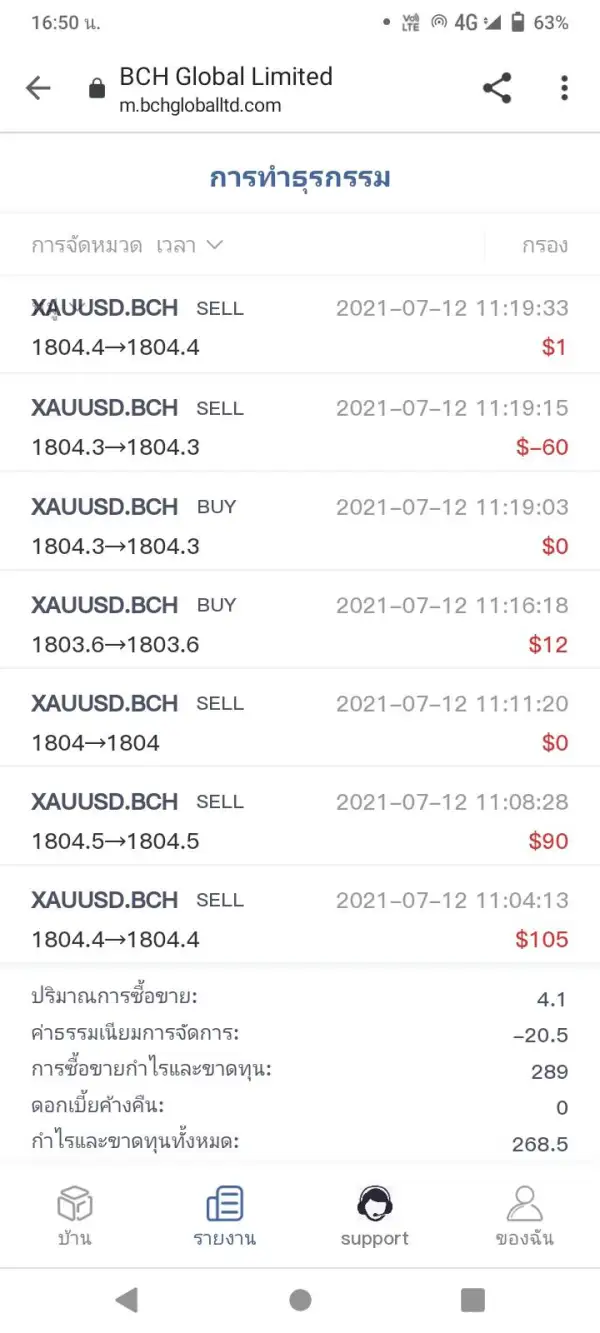Open the BUY trade with $12 profit
Image resolution: width=600 pixels, height=1333 pixels.
[x=300, y=624]
